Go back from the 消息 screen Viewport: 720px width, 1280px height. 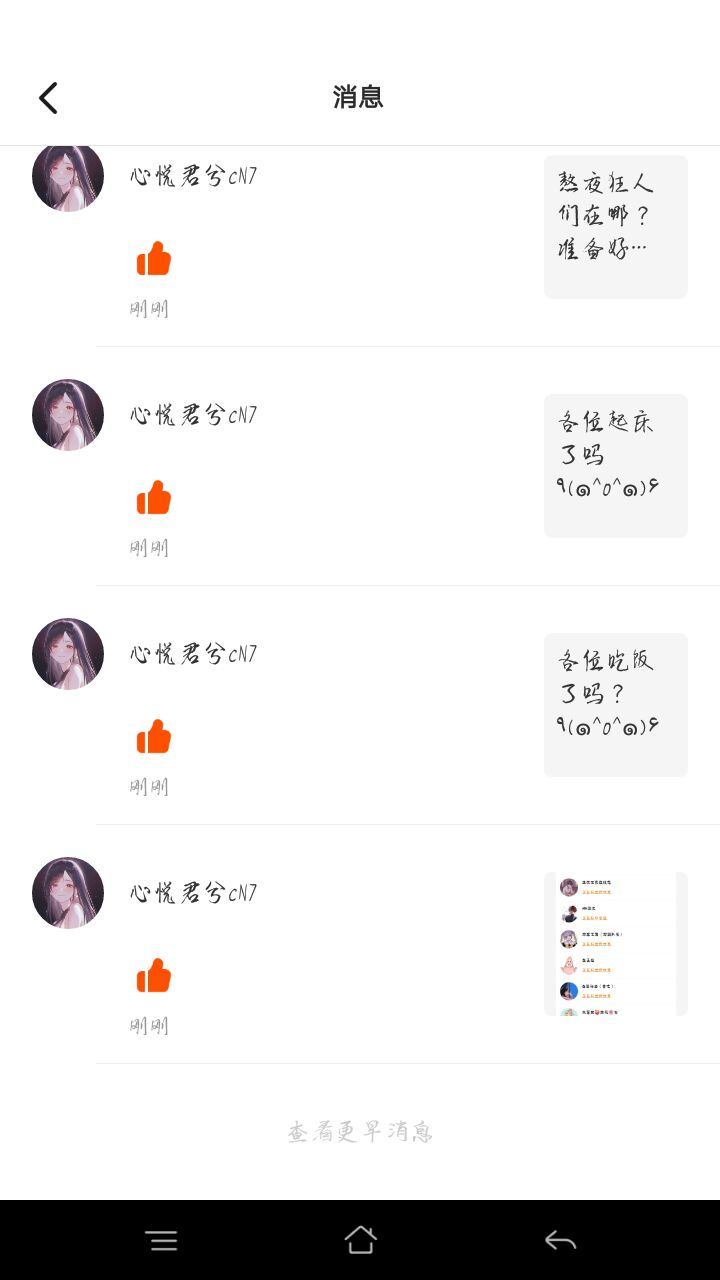pos(48,98)
